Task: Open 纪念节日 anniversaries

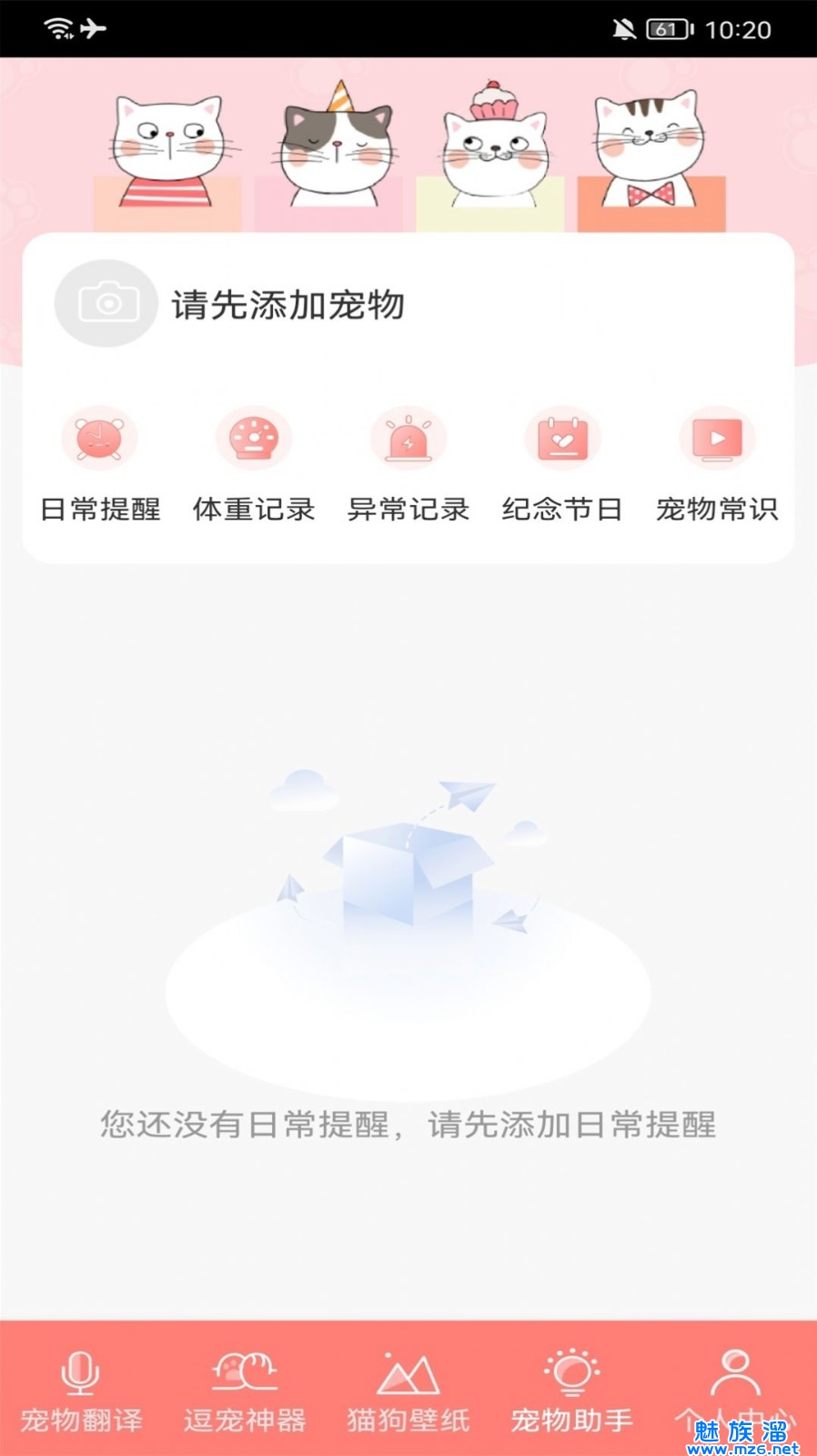Action: coord(562,464)
